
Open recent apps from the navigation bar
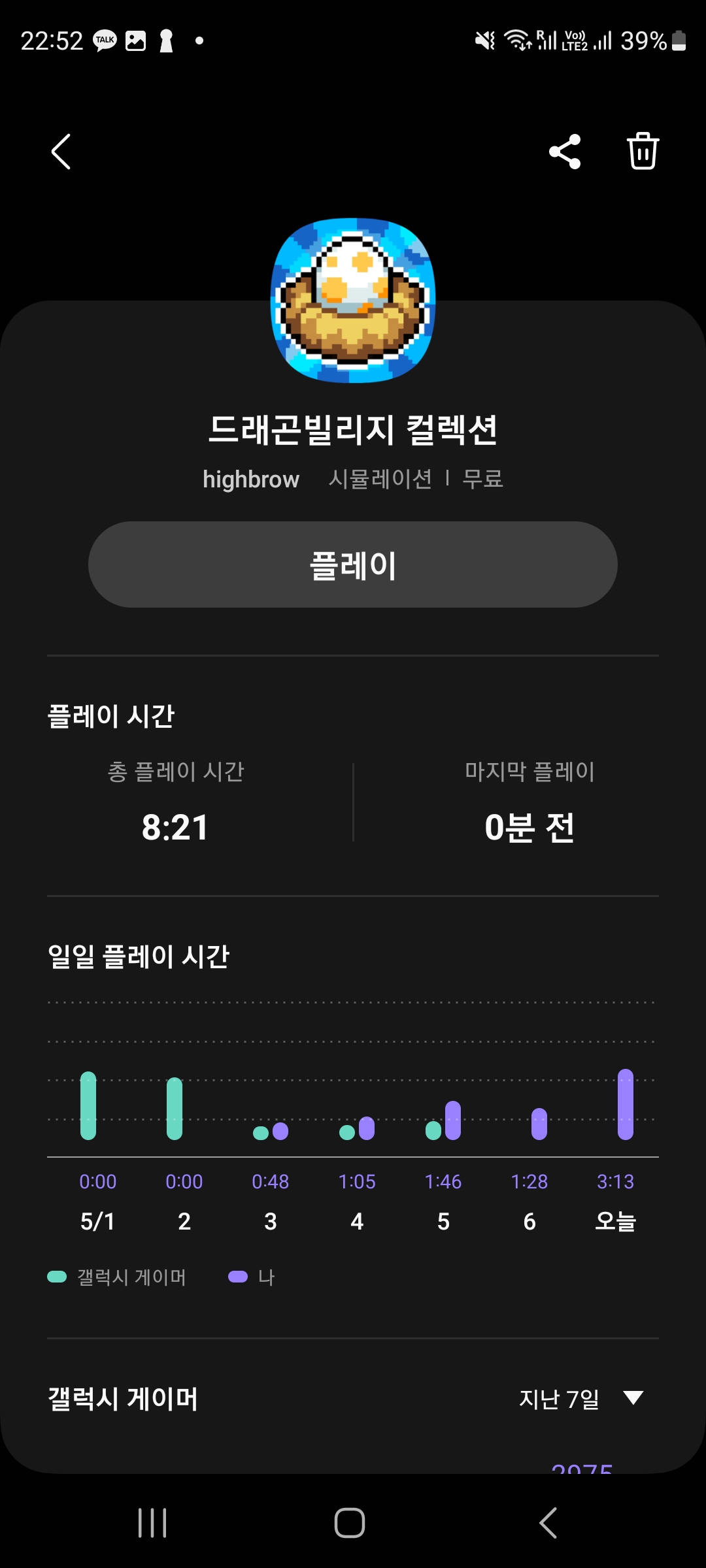coord(152,1523)
